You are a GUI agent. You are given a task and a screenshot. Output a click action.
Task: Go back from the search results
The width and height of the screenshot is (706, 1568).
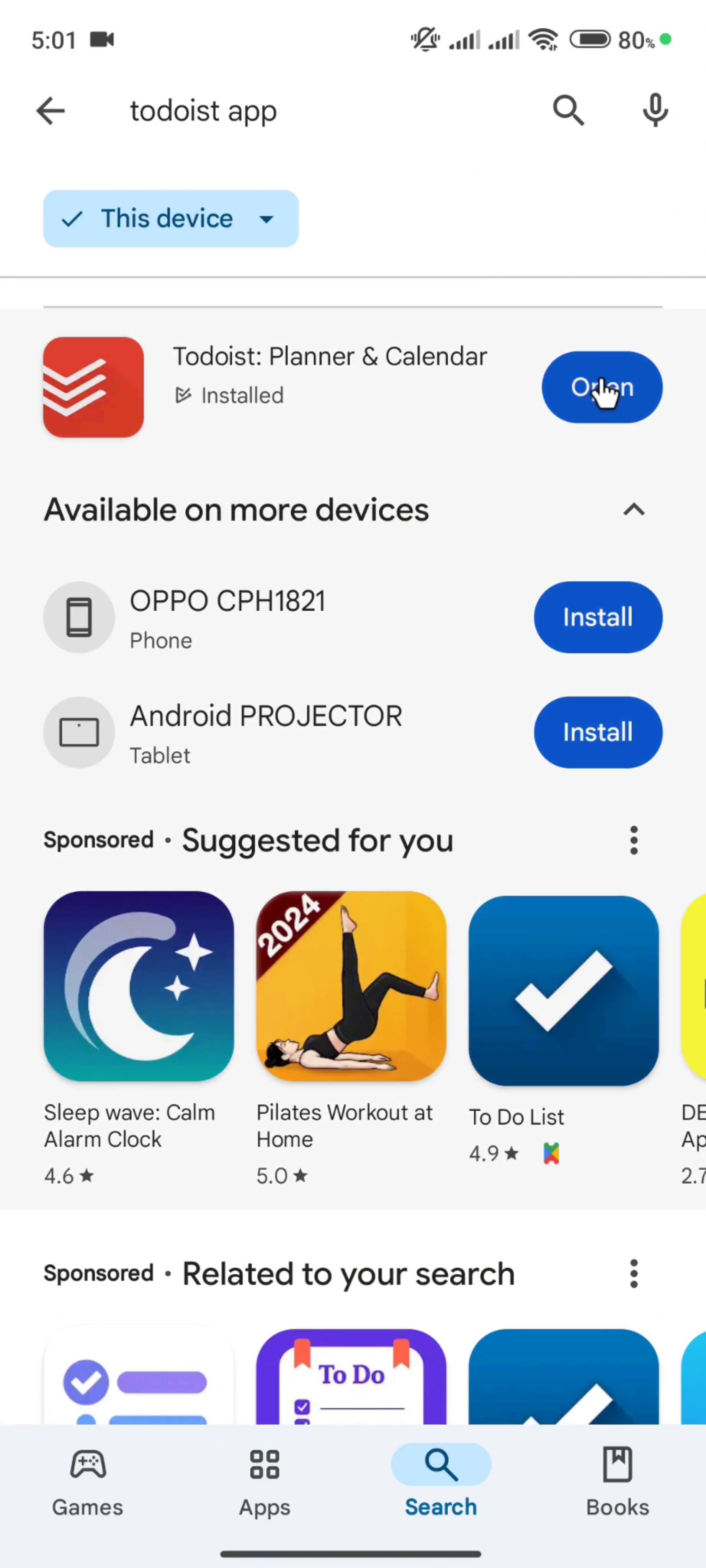(50, 111)
